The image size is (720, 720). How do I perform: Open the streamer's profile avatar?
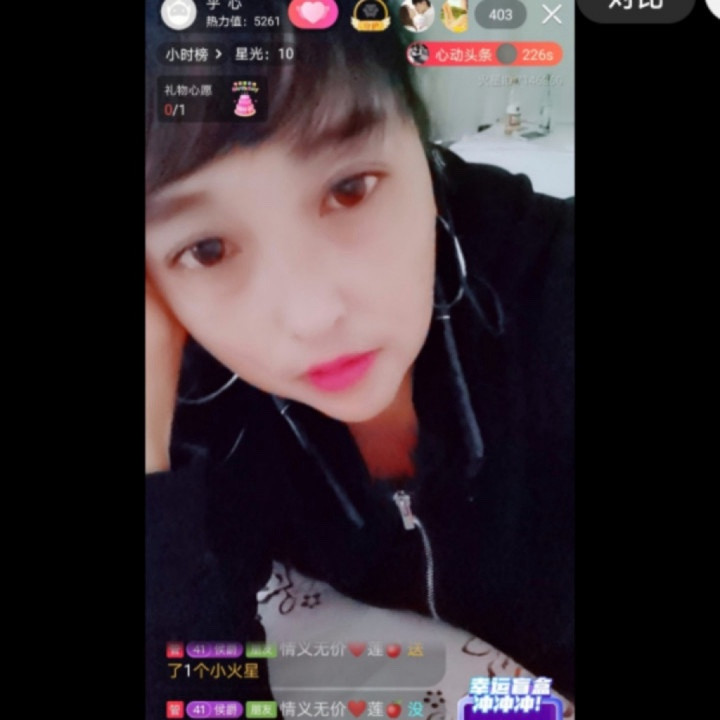click(x=178, y=14)
